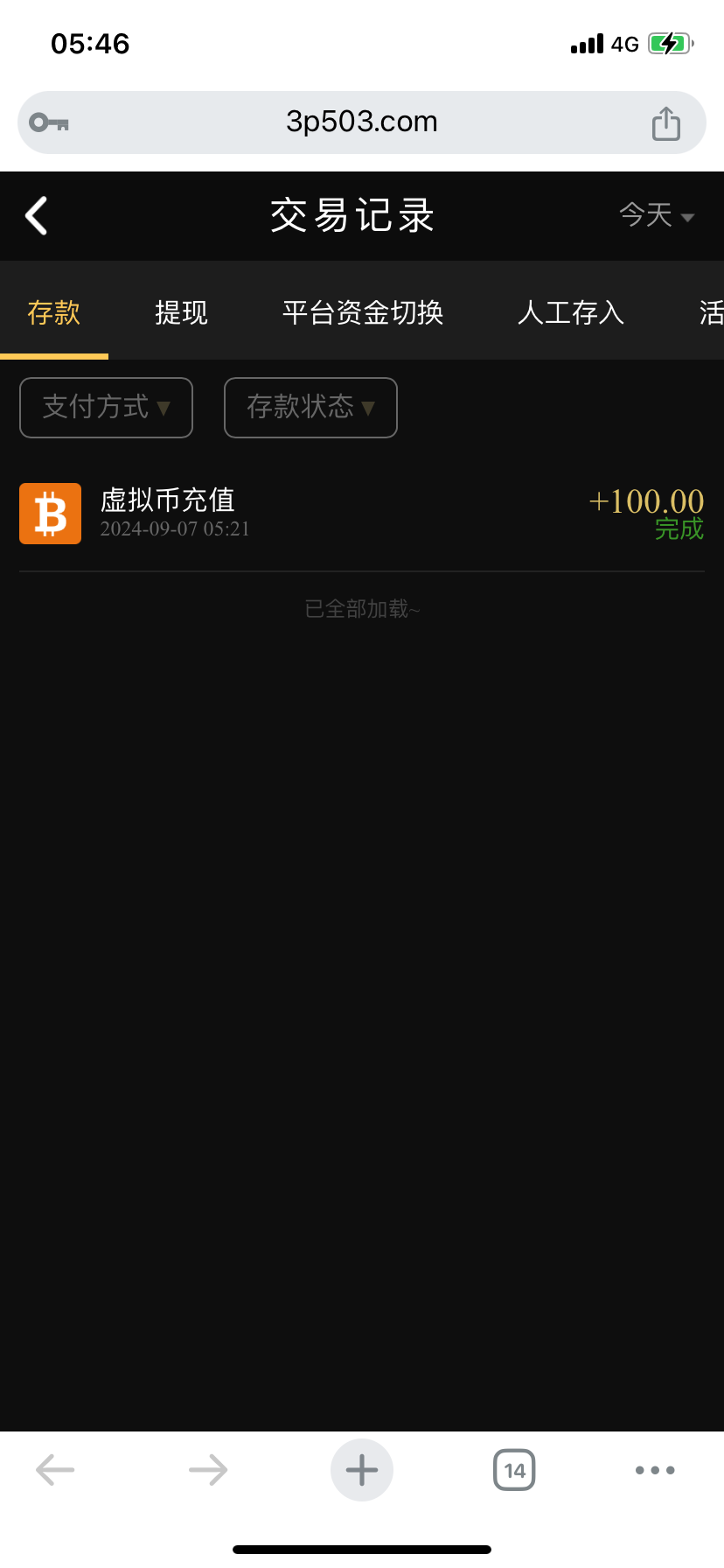Open a new browser tab

(x=361, y=1470)
